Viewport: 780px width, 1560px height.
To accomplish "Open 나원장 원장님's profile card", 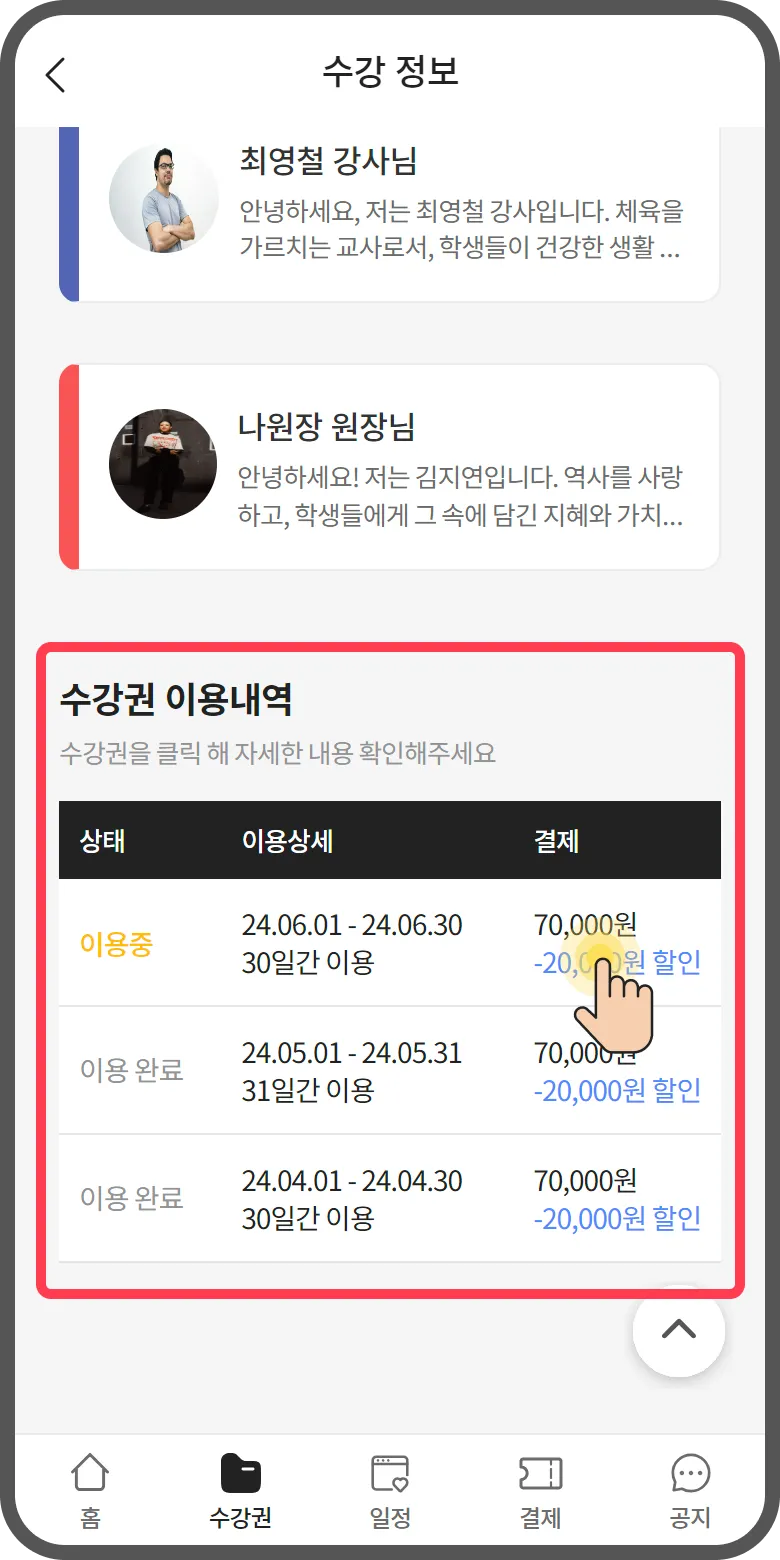I will click(x=400, y=467).
